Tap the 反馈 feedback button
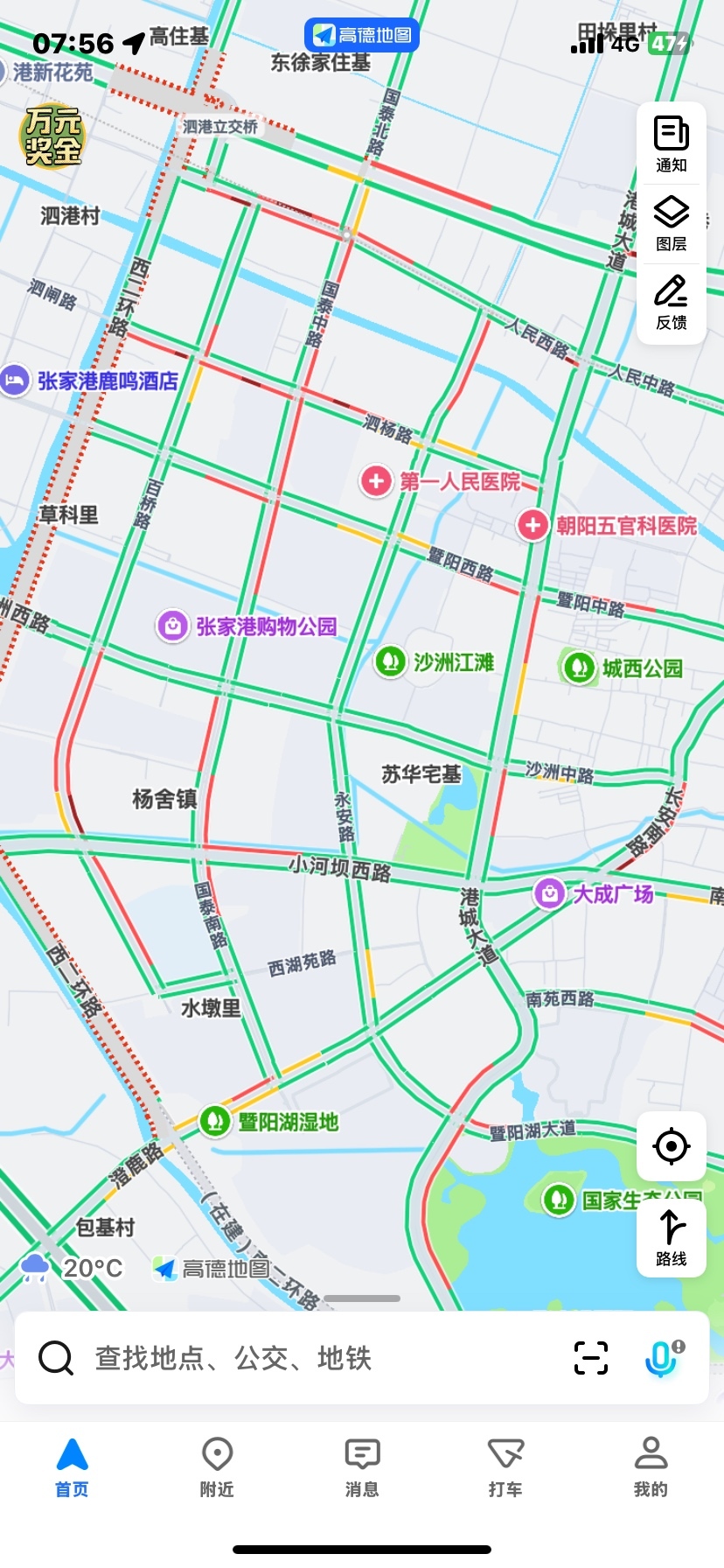 (671, 302)
